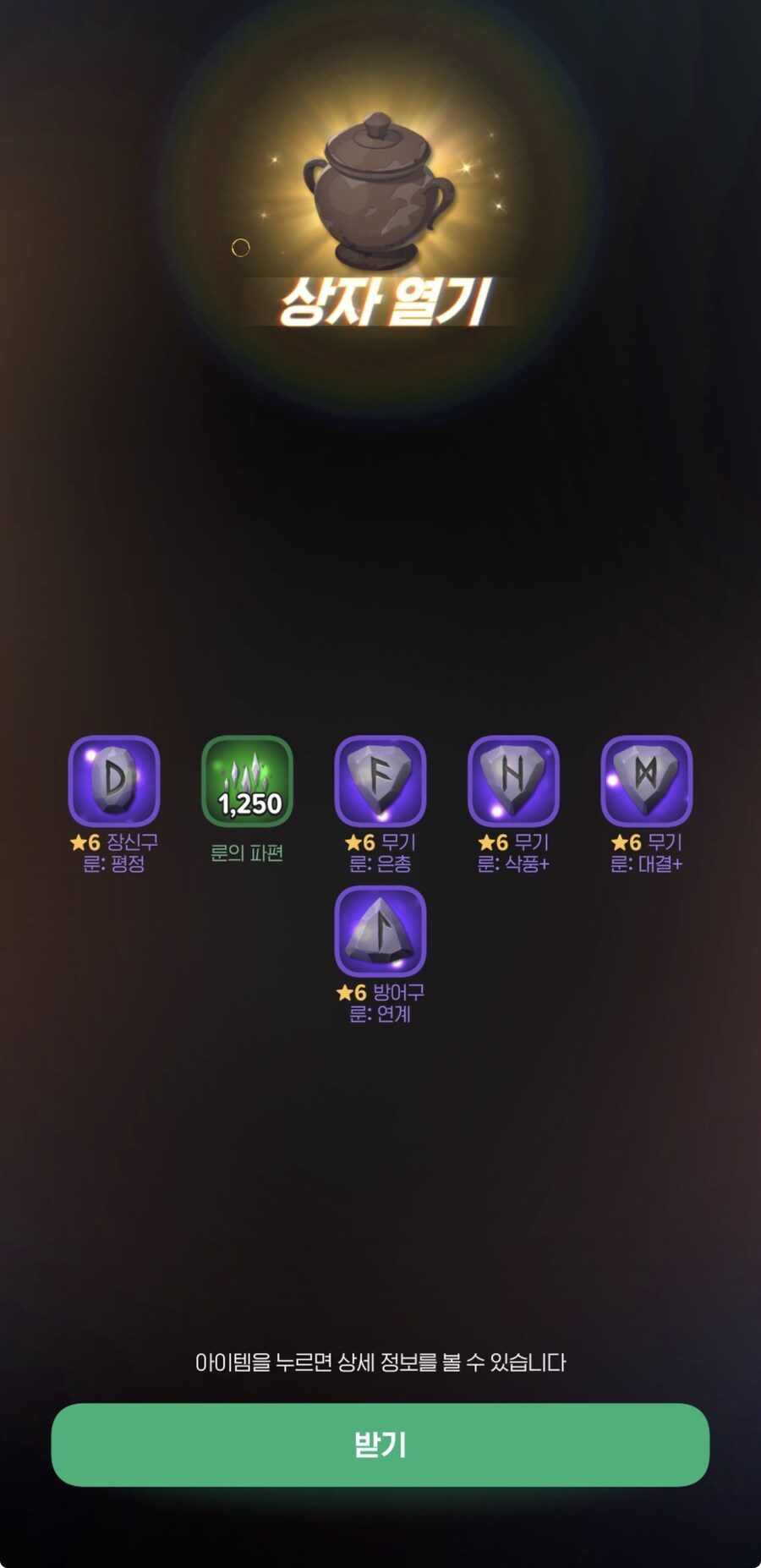The image size is (761, 1568).
Task: Show info for 무기 룬: 삭풍+
Action: point(513,781)
